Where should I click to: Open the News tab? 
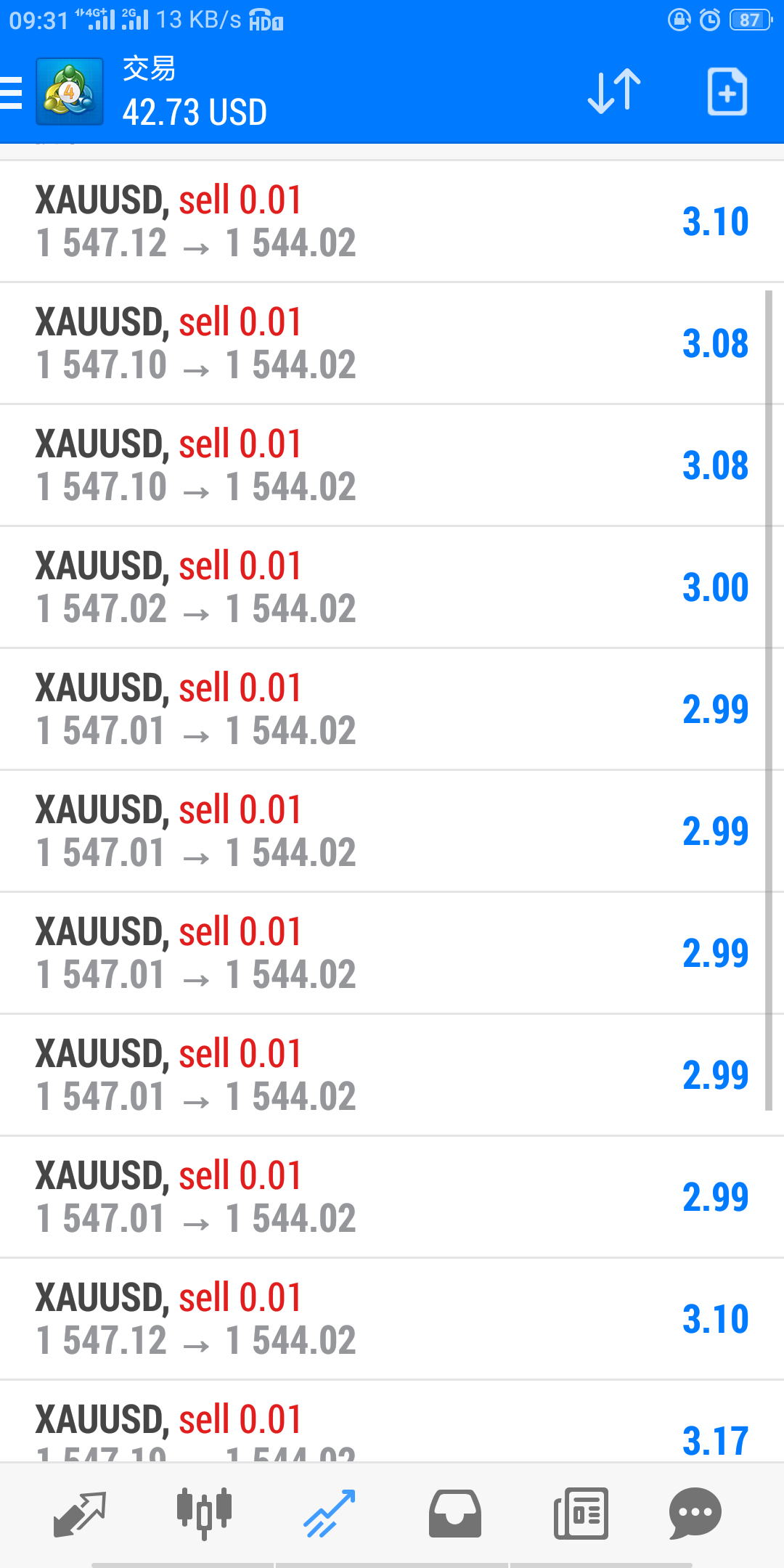coord(581,1514)
